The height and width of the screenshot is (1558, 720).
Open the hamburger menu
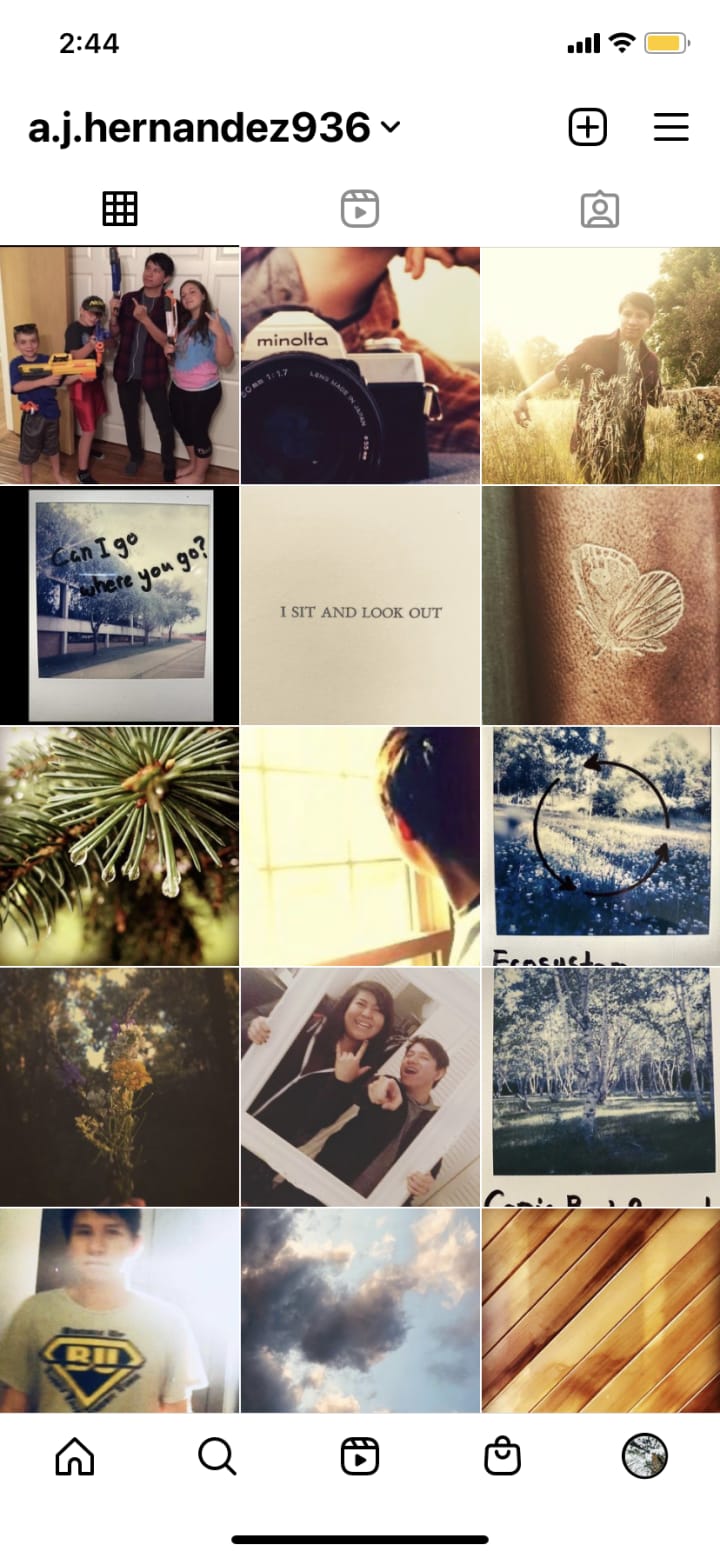click(671, 127)
